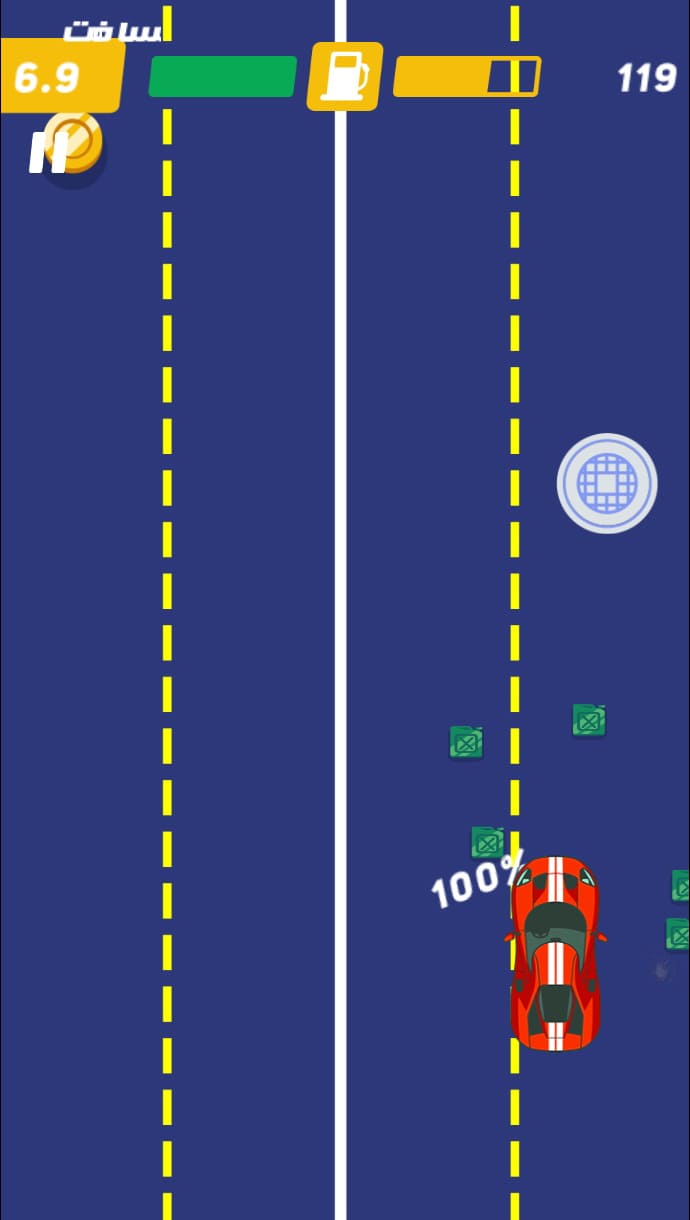Screen dimensions: 690x1220
Task: Pause the game
Action: point(47,153)
